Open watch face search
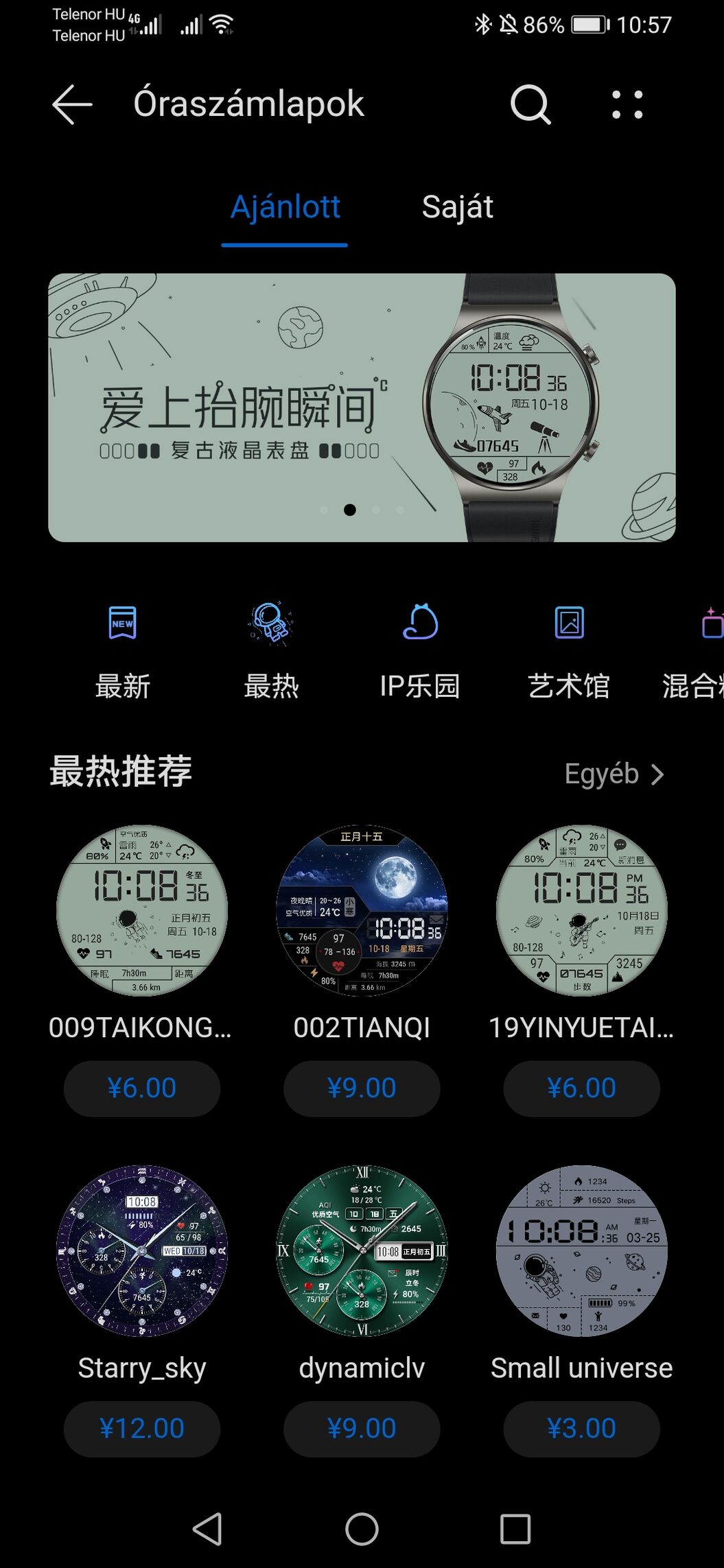The image size is (724, 1568). click(530, 104)
